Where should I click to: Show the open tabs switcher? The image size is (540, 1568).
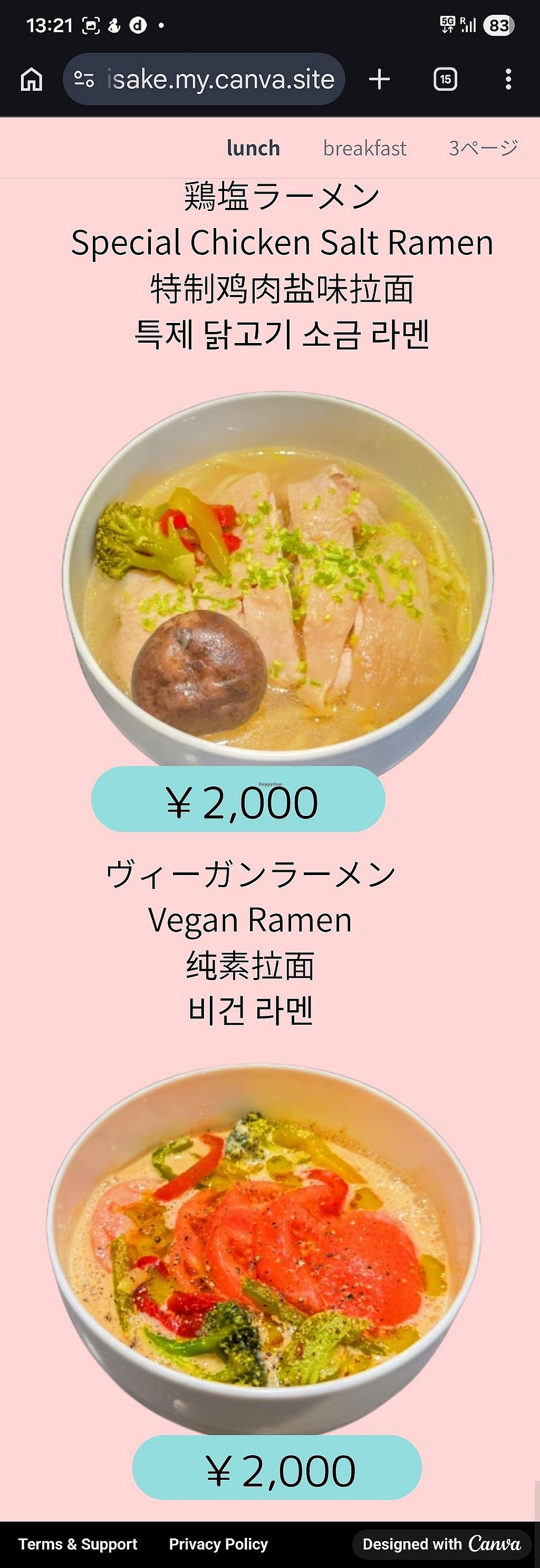coord(445,80)
